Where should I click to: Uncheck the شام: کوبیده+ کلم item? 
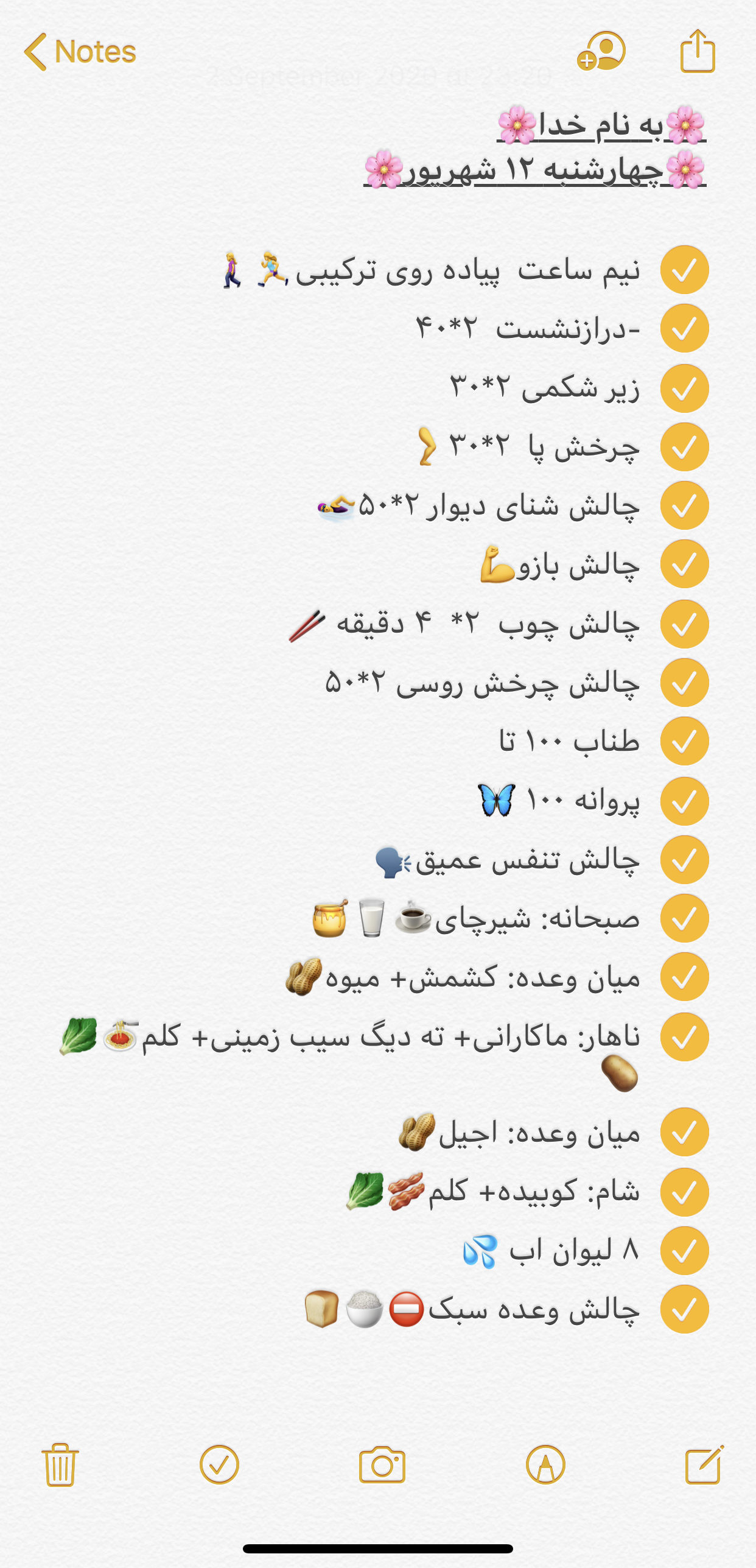(x=684, y=1192)
